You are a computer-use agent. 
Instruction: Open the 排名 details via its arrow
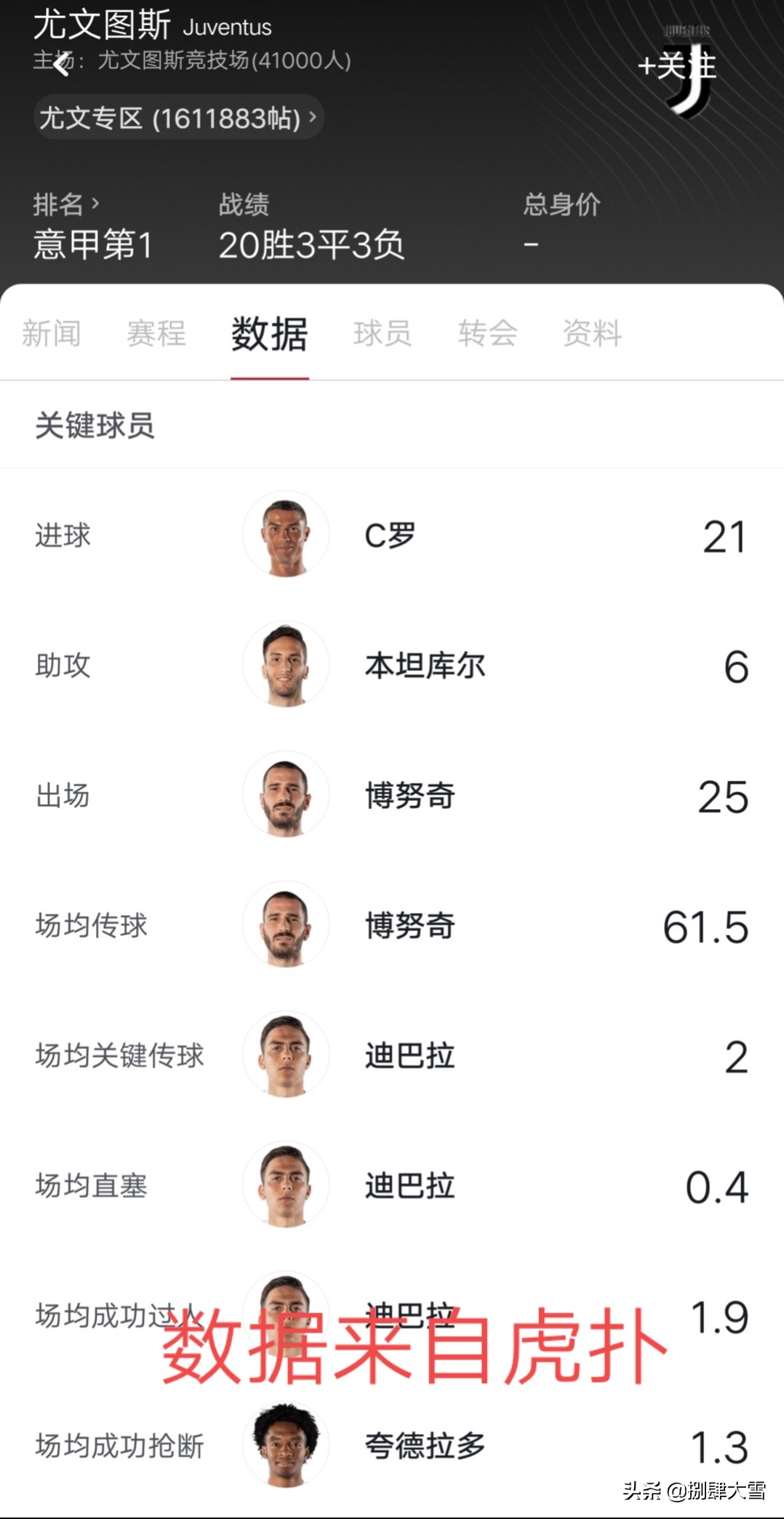point(95,204)
